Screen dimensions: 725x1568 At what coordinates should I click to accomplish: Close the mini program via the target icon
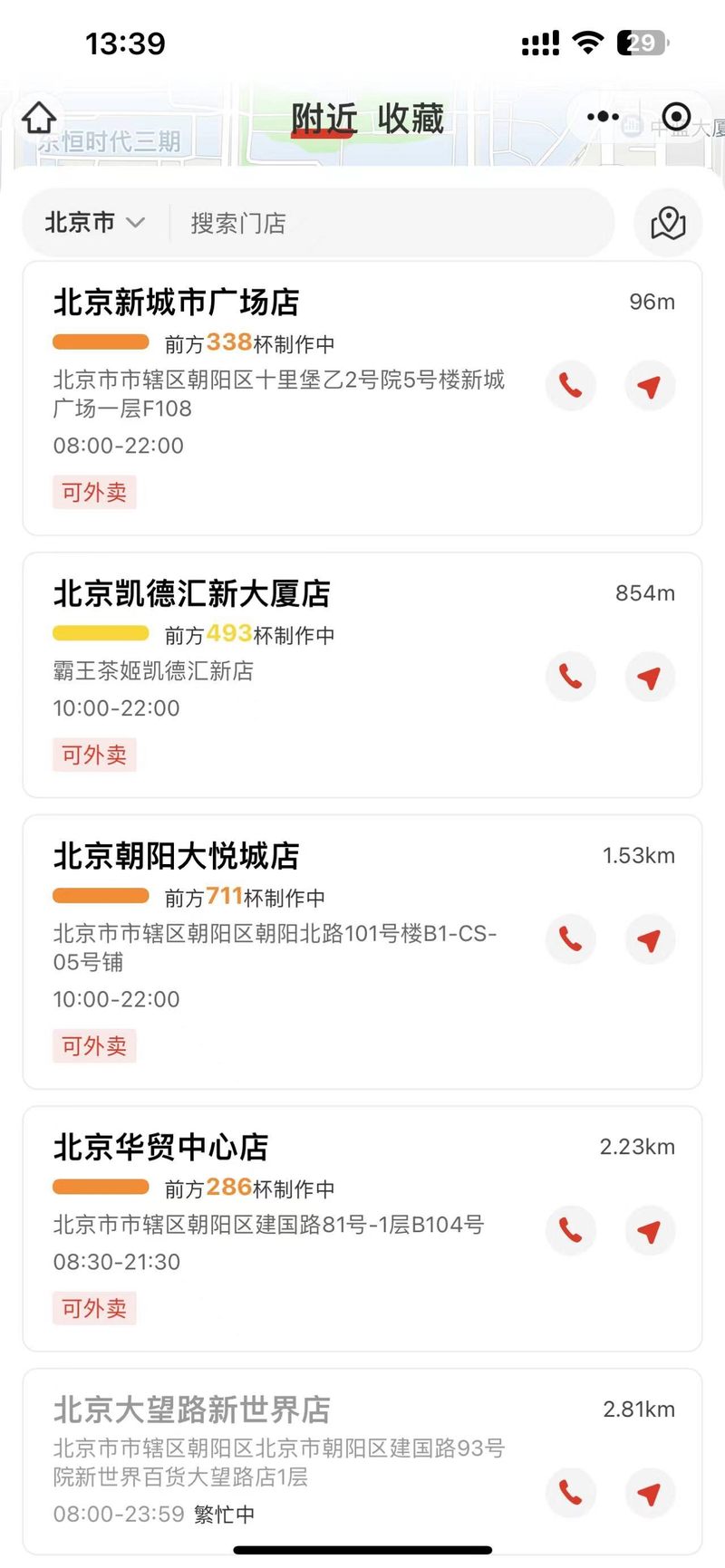(676, 117)
